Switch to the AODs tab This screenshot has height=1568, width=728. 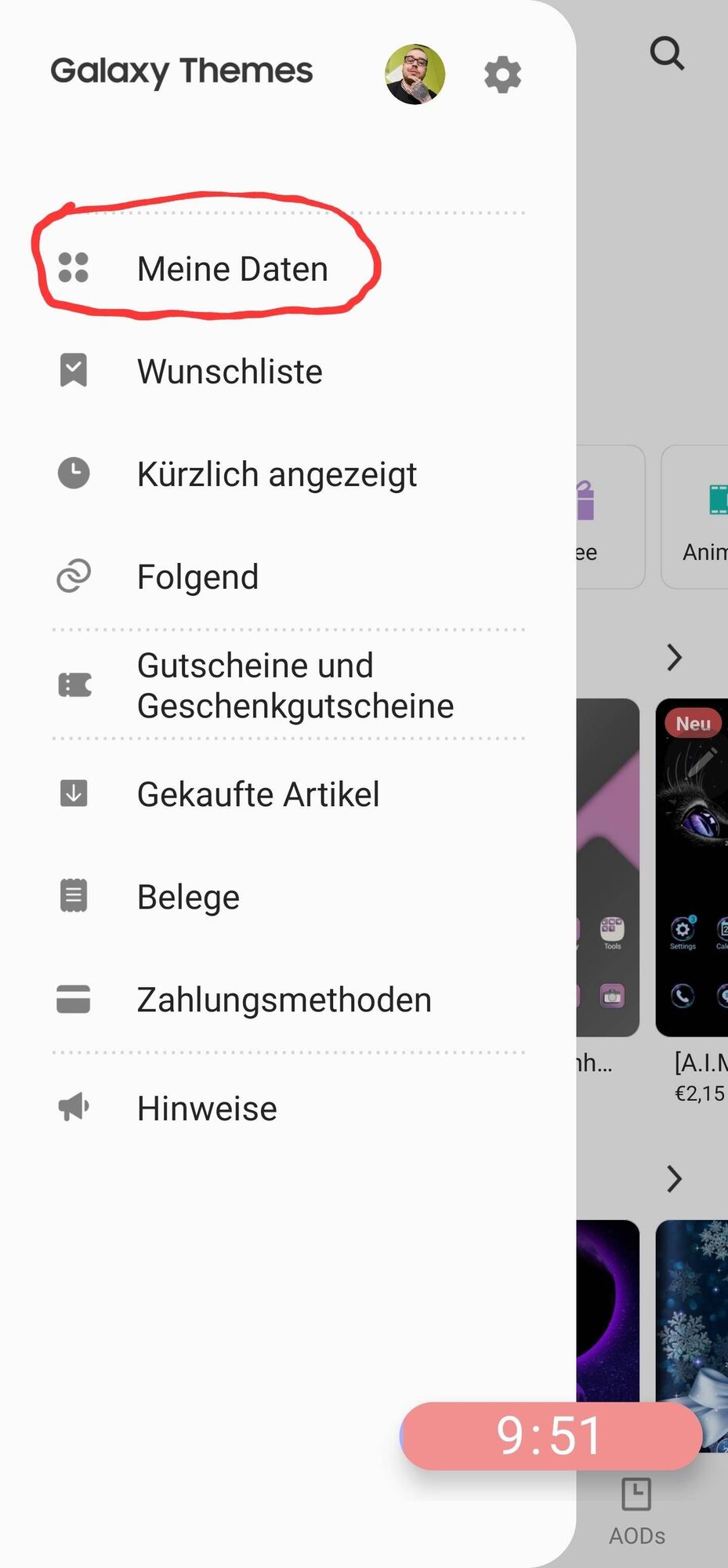(636, 1511)
